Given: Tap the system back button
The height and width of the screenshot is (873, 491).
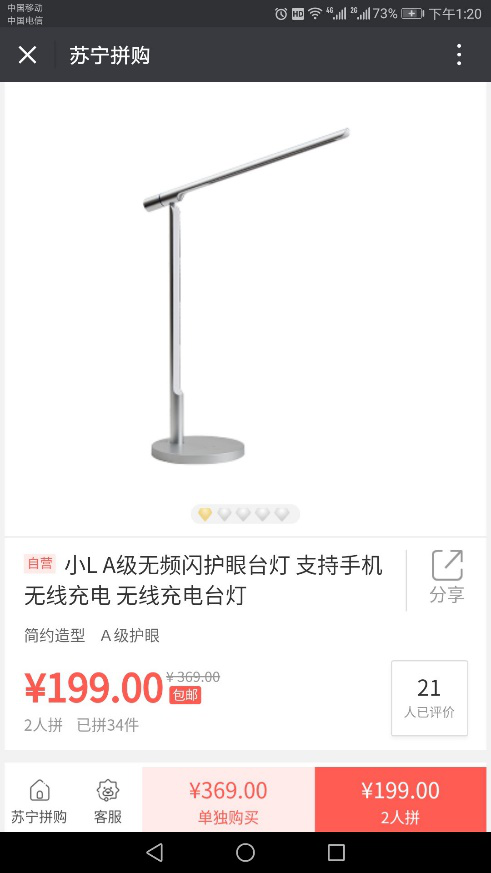Looking at the screenshot, I should (155, 852).
